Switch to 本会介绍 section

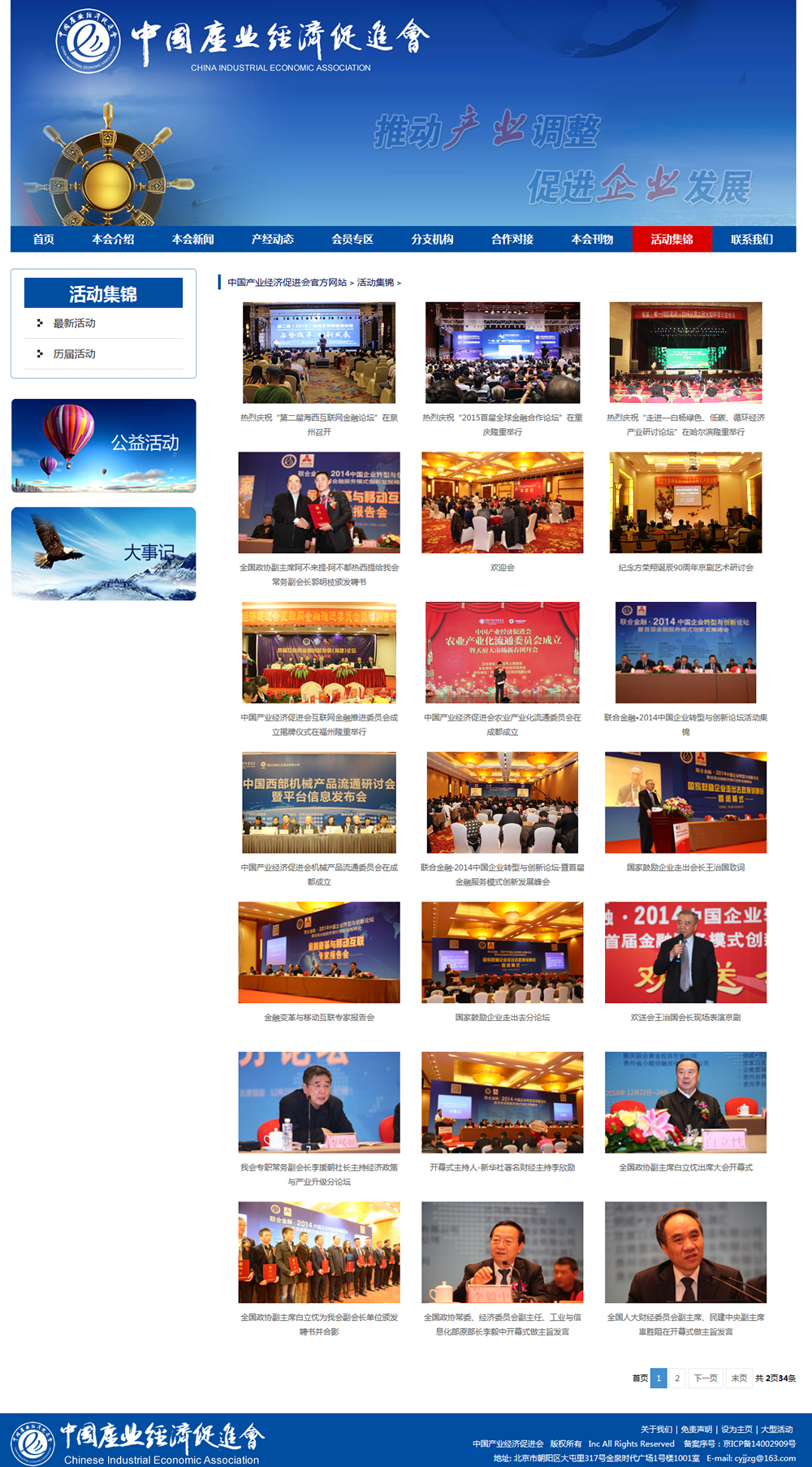tap(113, 240)
